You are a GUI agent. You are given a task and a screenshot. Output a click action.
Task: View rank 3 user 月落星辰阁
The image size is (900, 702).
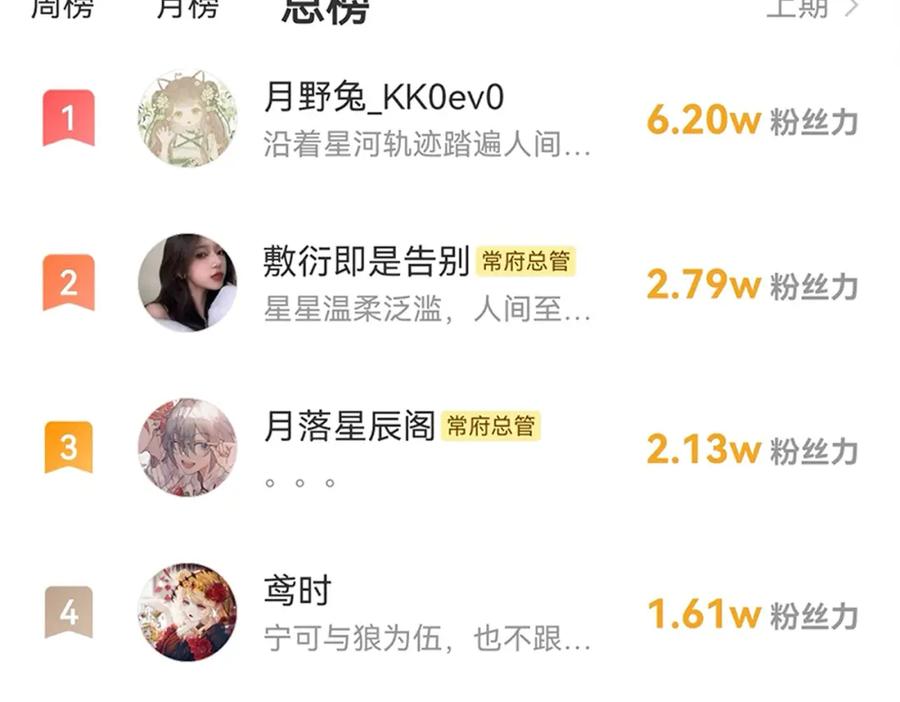click(348, 427)
